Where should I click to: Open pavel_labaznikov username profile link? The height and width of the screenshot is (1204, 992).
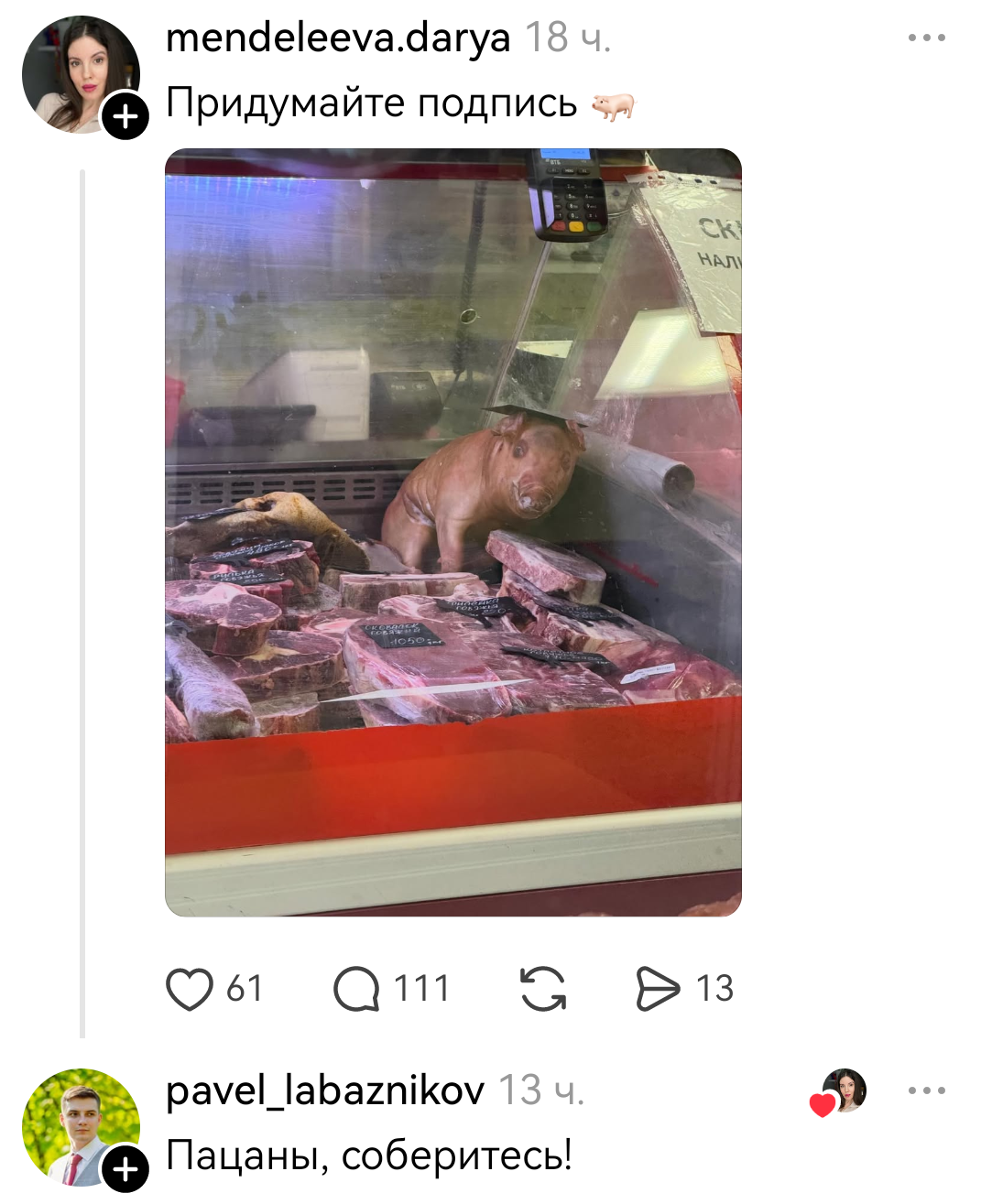click(325, 1090)
